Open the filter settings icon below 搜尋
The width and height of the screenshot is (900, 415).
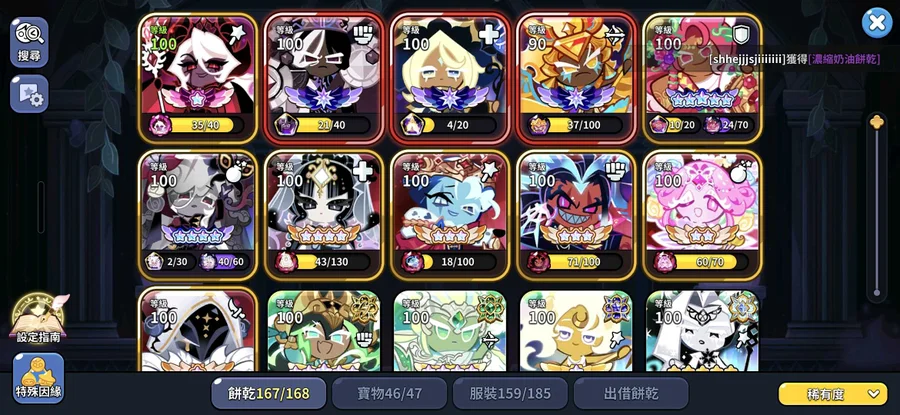(x=29, y=94)
